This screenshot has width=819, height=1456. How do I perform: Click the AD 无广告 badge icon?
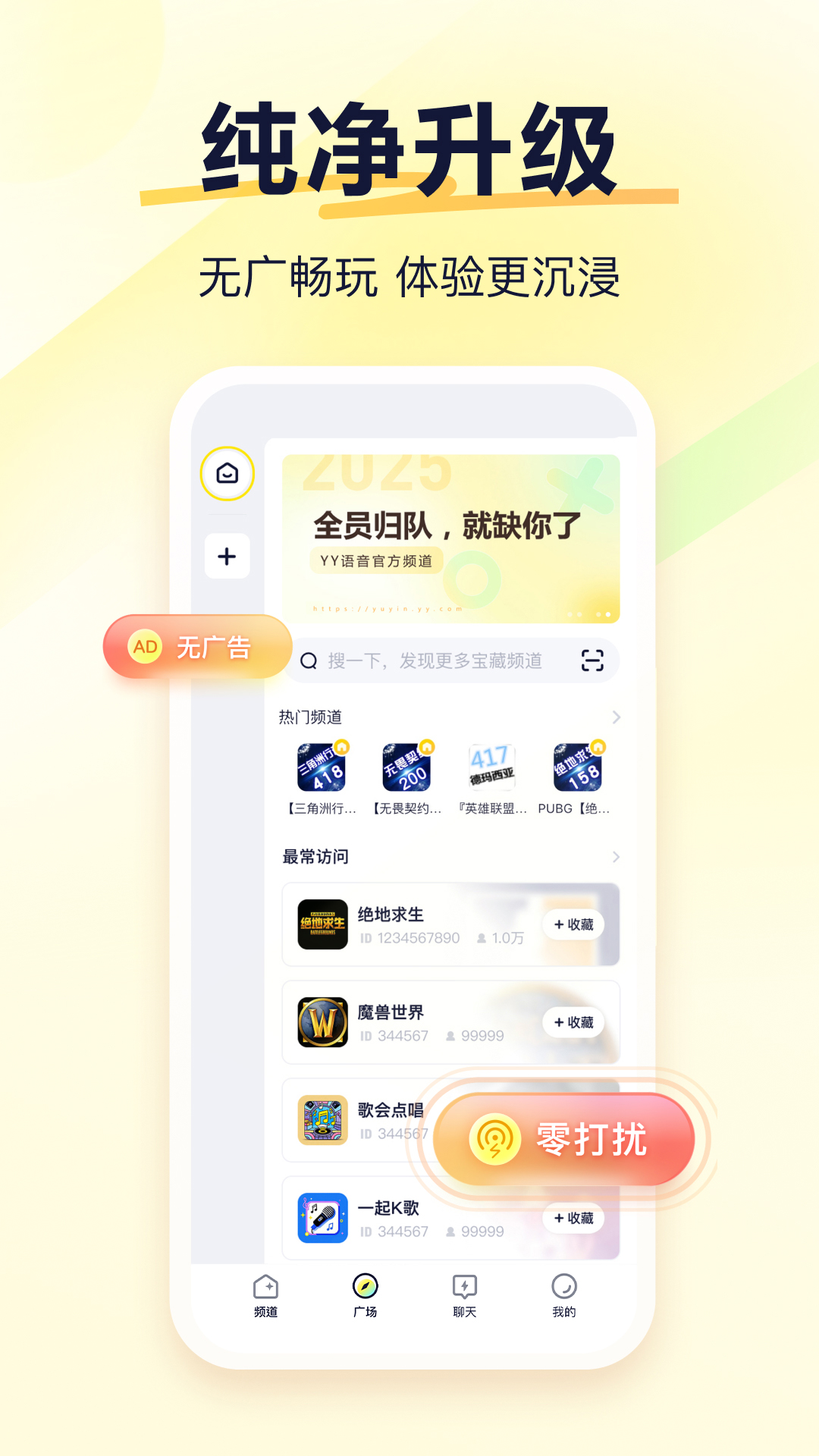pos(145,647)
